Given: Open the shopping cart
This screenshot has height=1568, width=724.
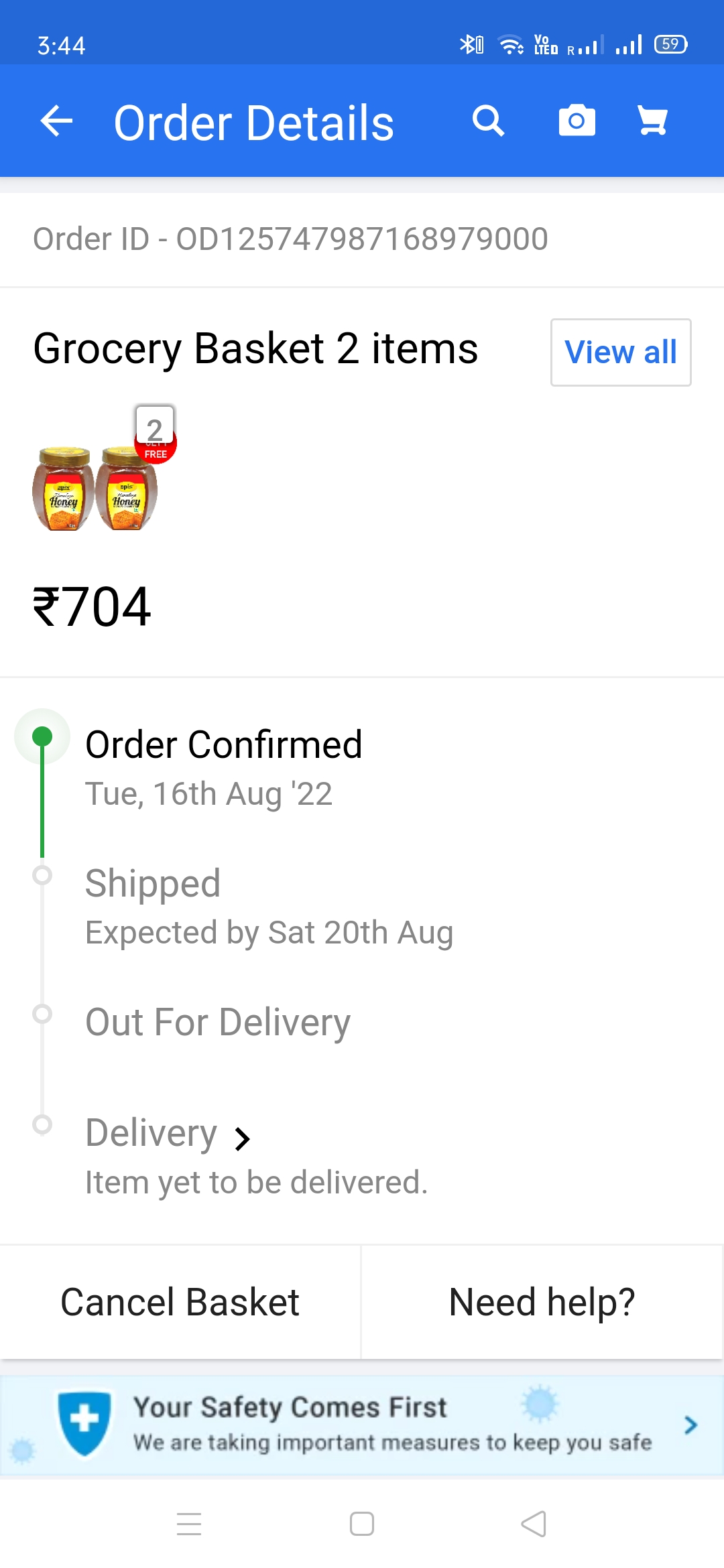Looking at the screenshot, I should coord(652,121).
